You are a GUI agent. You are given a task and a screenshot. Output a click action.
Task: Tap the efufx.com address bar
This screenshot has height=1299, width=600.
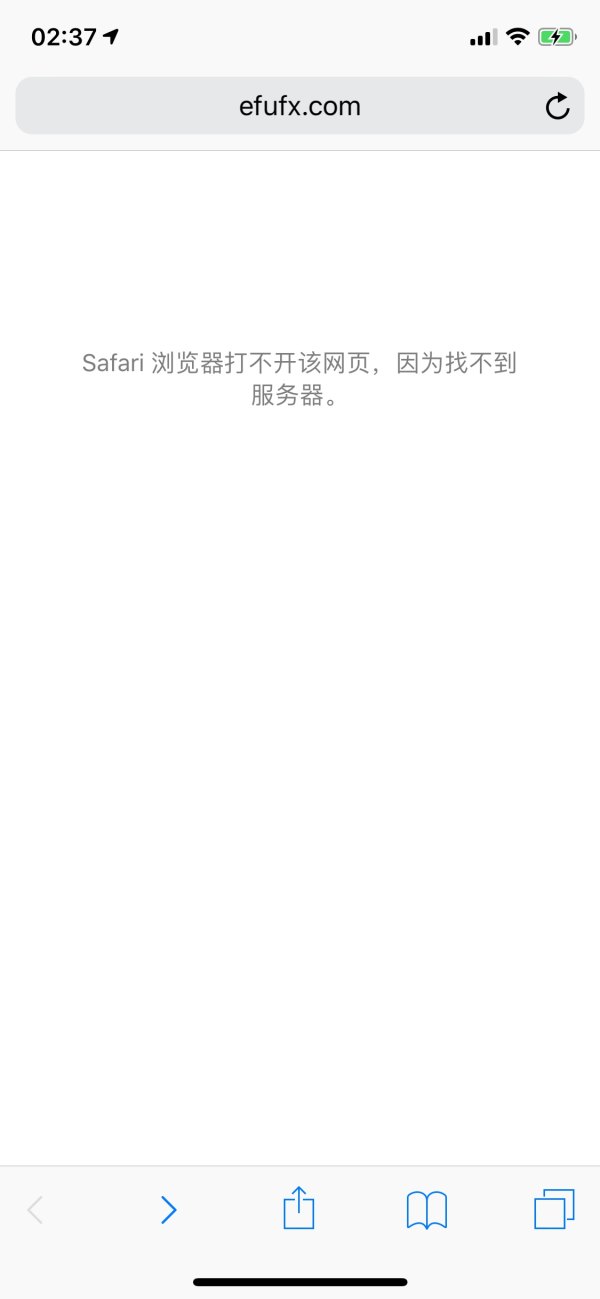[299, 106]
